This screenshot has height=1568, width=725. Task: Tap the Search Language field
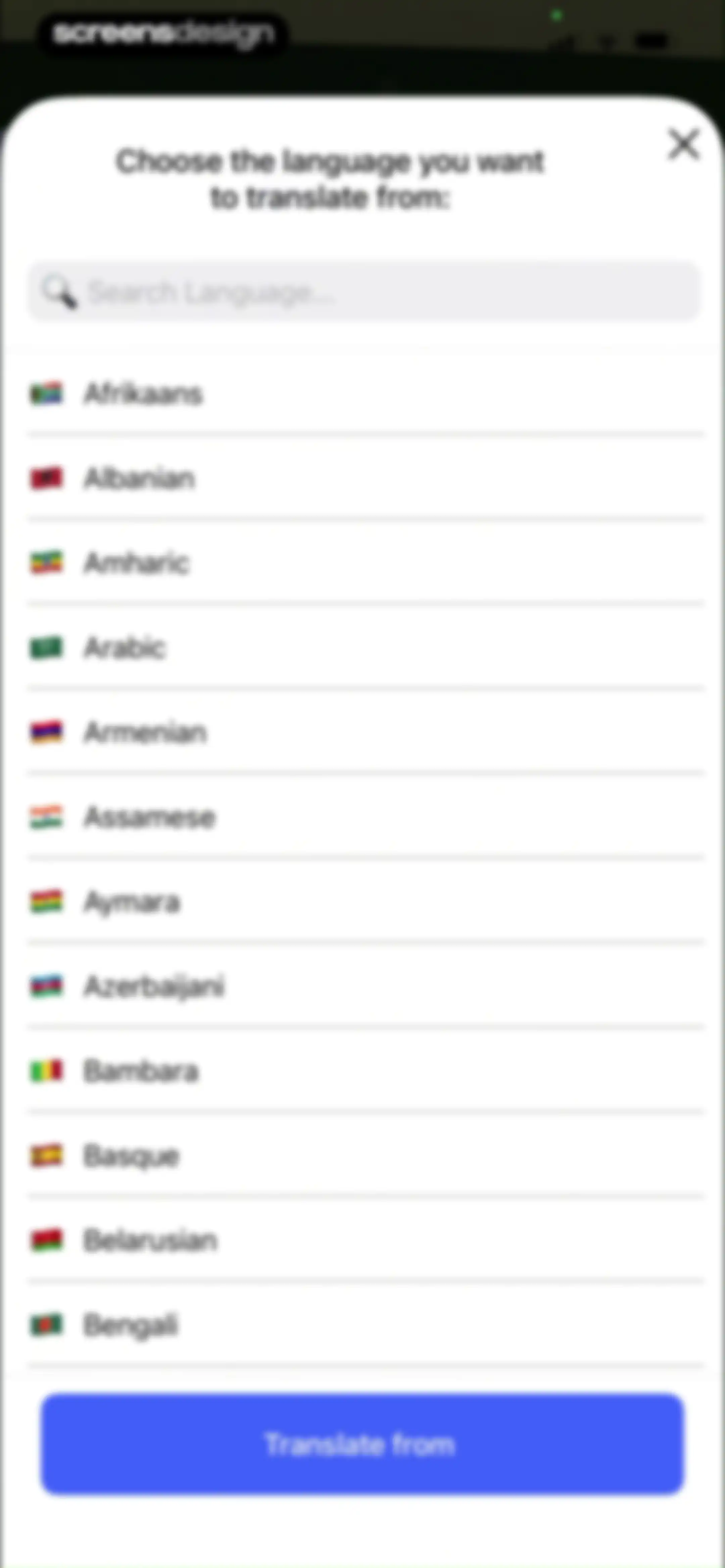pos(364,291)
